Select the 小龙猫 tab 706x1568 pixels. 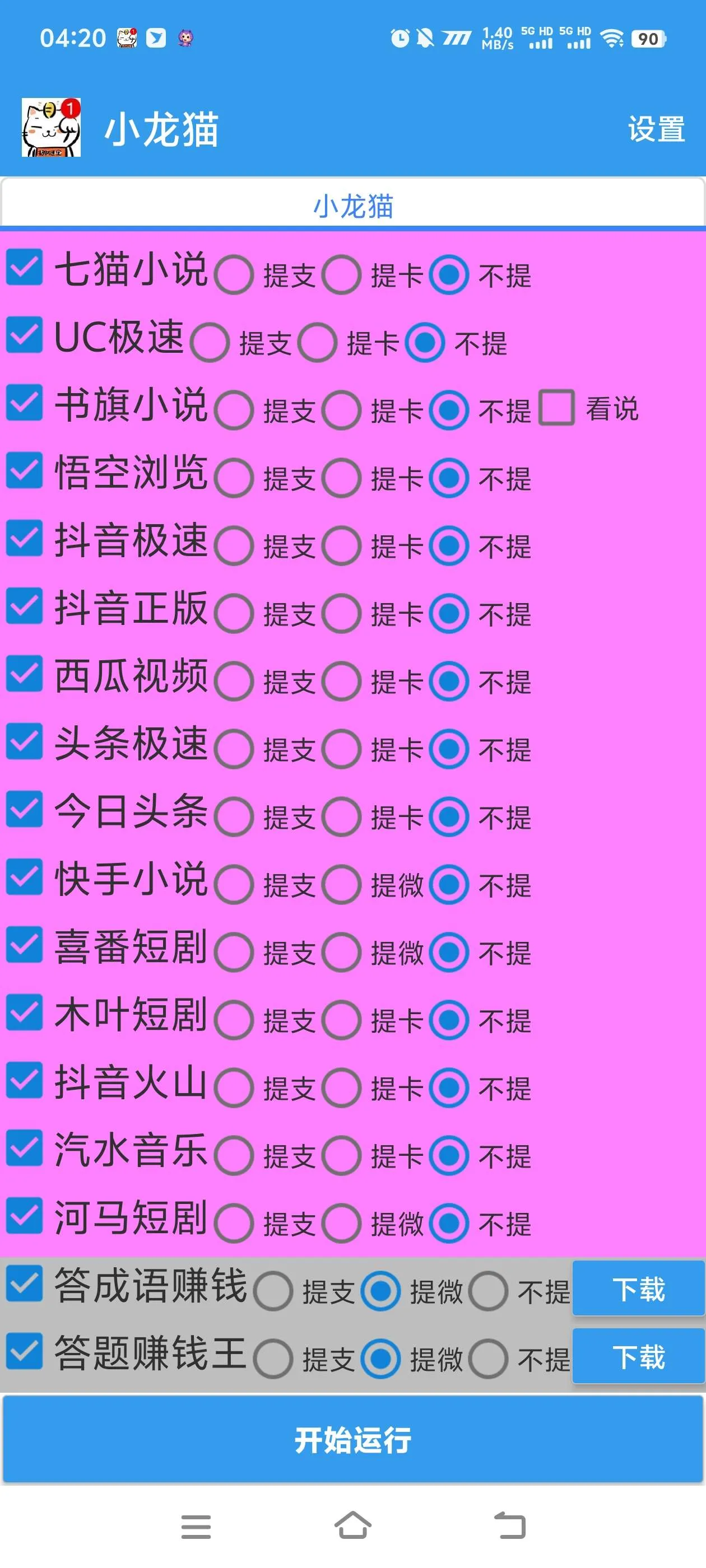pyautogui.click(x=352, y=206)
